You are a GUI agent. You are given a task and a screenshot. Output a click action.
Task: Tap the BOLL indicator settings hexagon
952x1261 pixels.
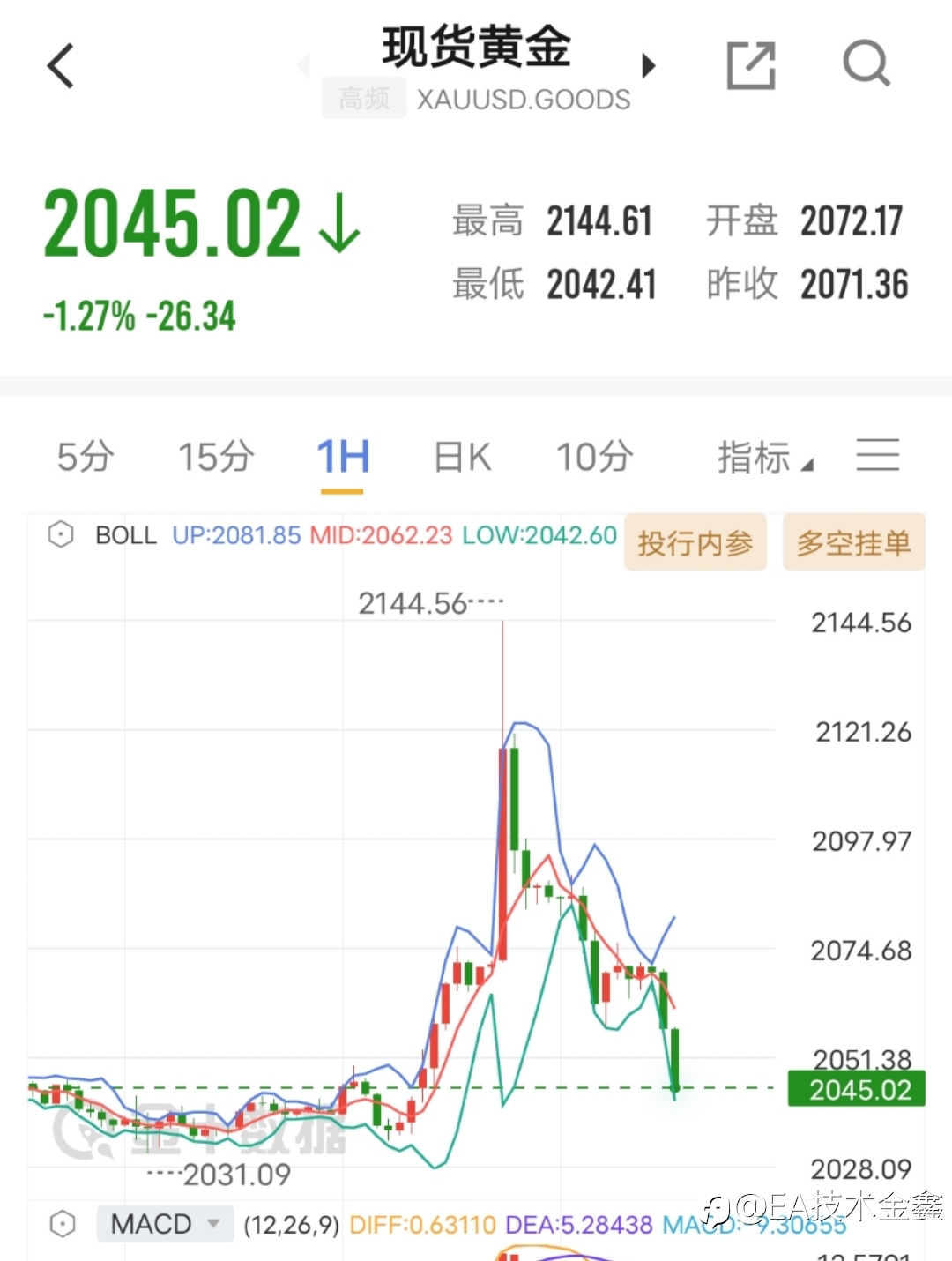pyautogui.click(x=61, y=534)
